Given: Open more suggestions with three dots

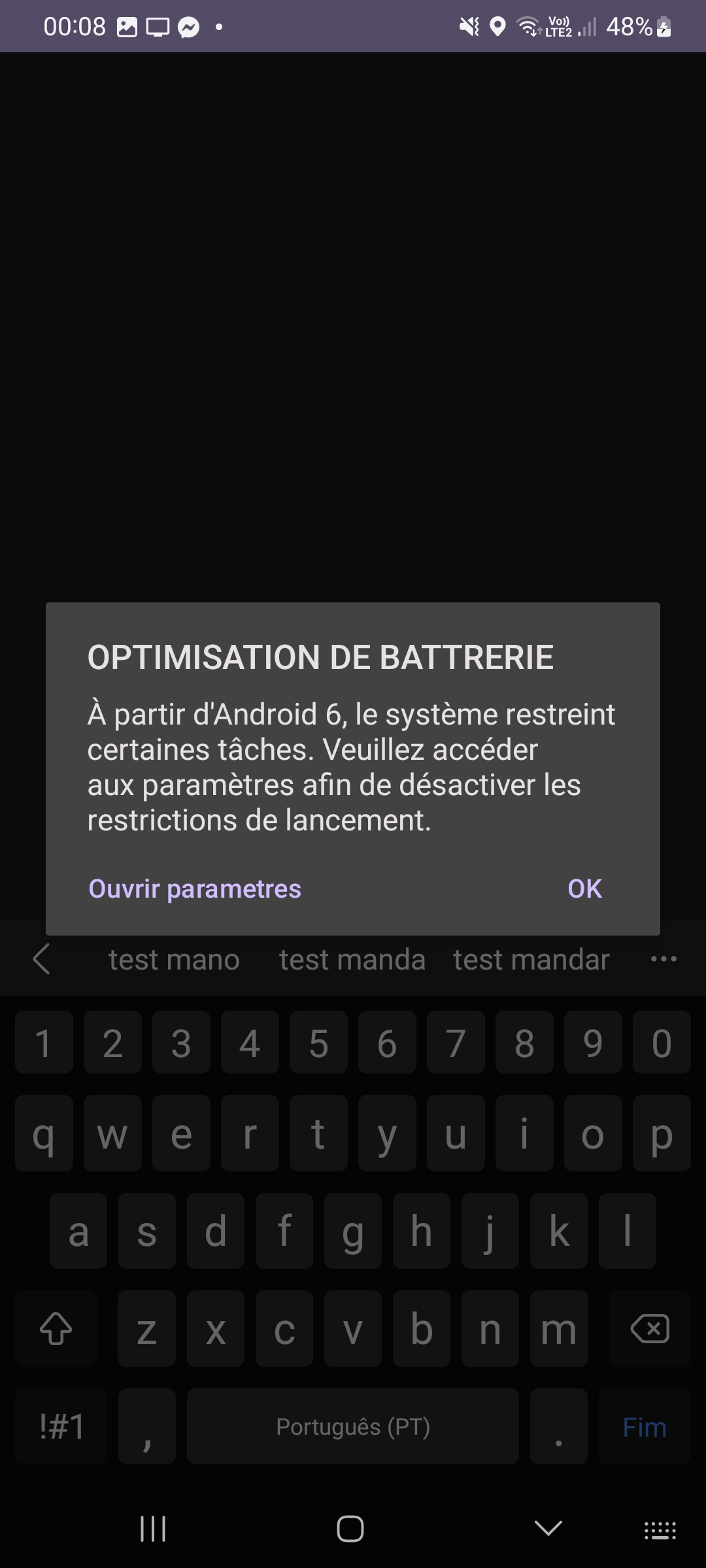Looking at the screenshot, I should click(x=664, y=959).
